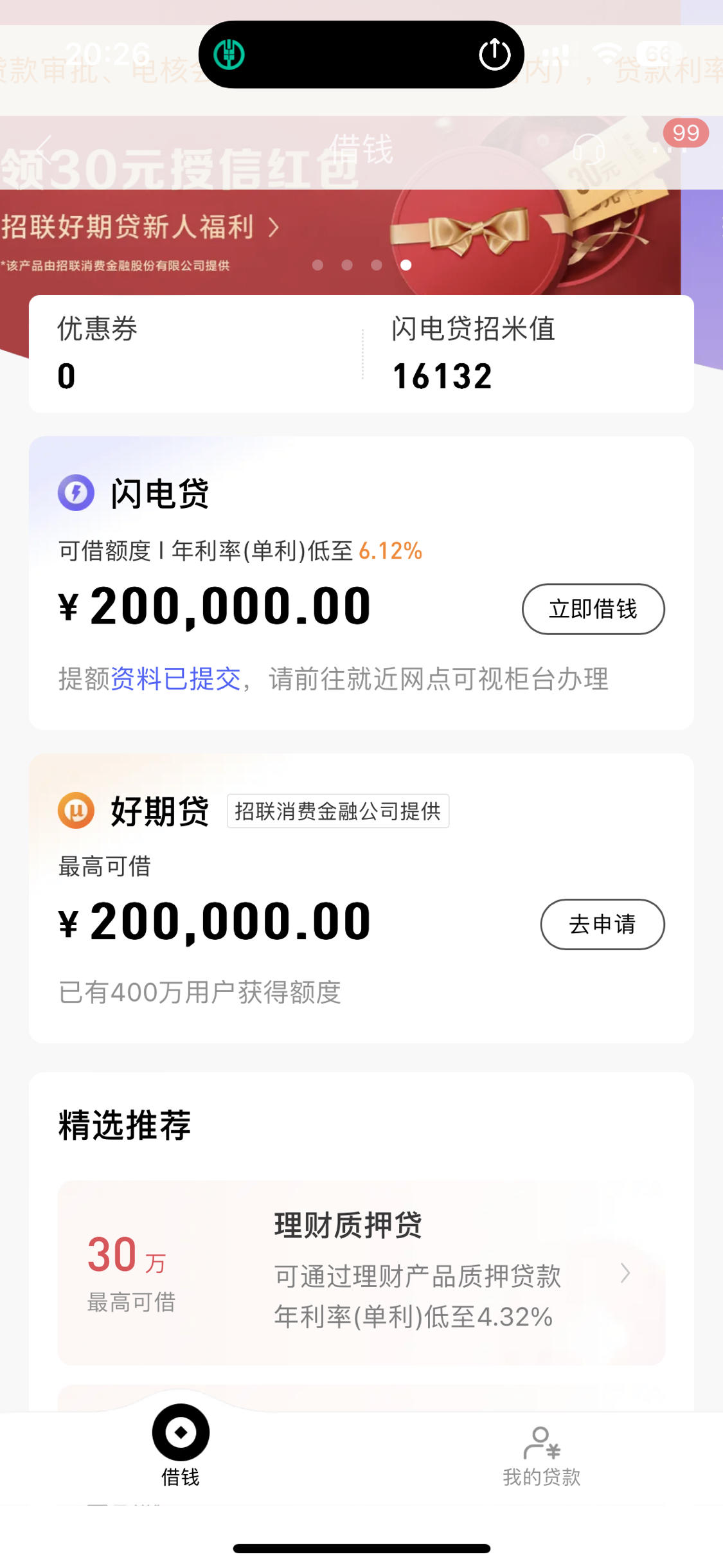
Task: Open the 理财质押贷 recommendation card
Action: [x=361, y=1272]
